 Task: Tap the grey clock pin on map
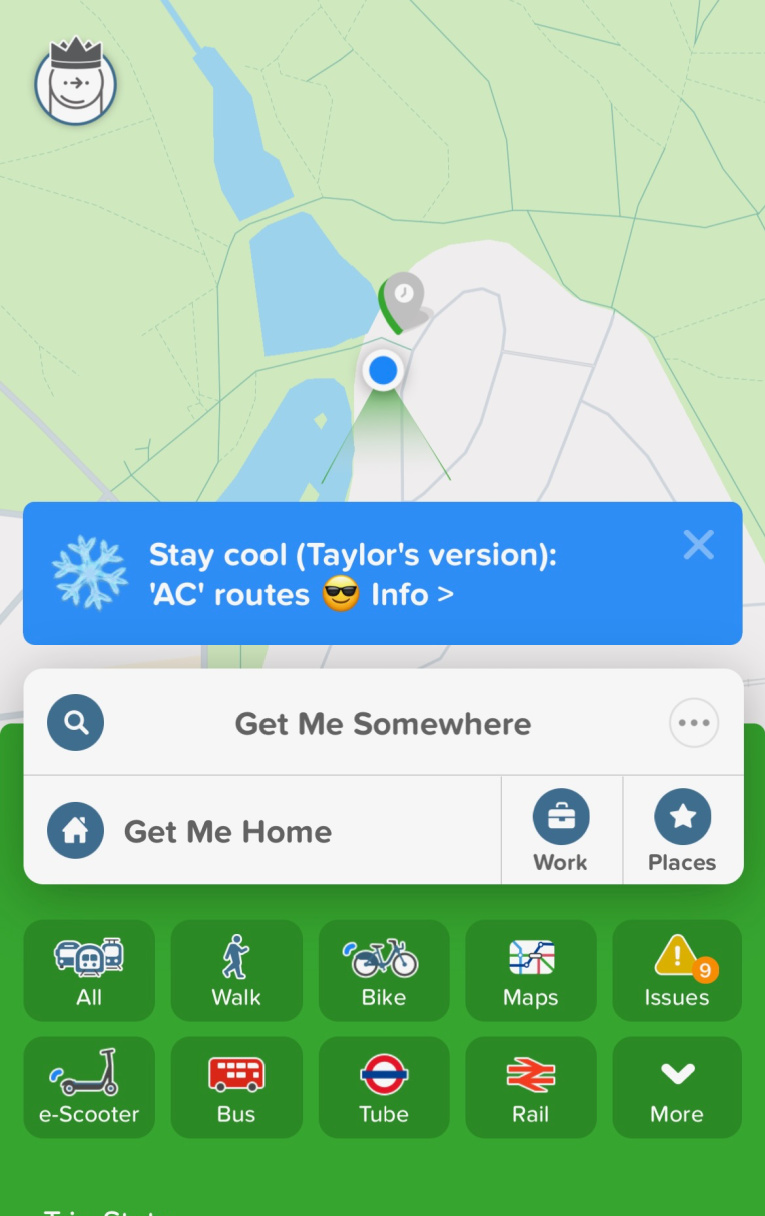click(403, 297)
